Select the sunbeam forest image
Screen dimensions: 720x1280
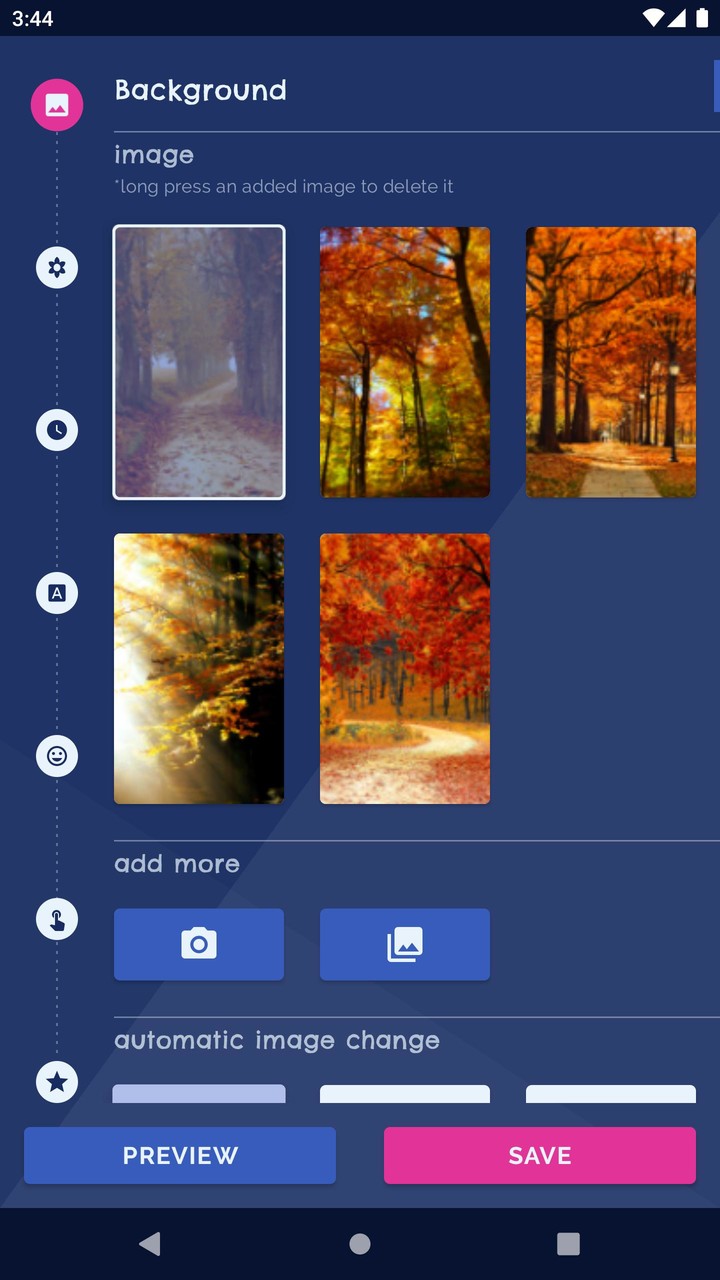[x=198, y=668]
